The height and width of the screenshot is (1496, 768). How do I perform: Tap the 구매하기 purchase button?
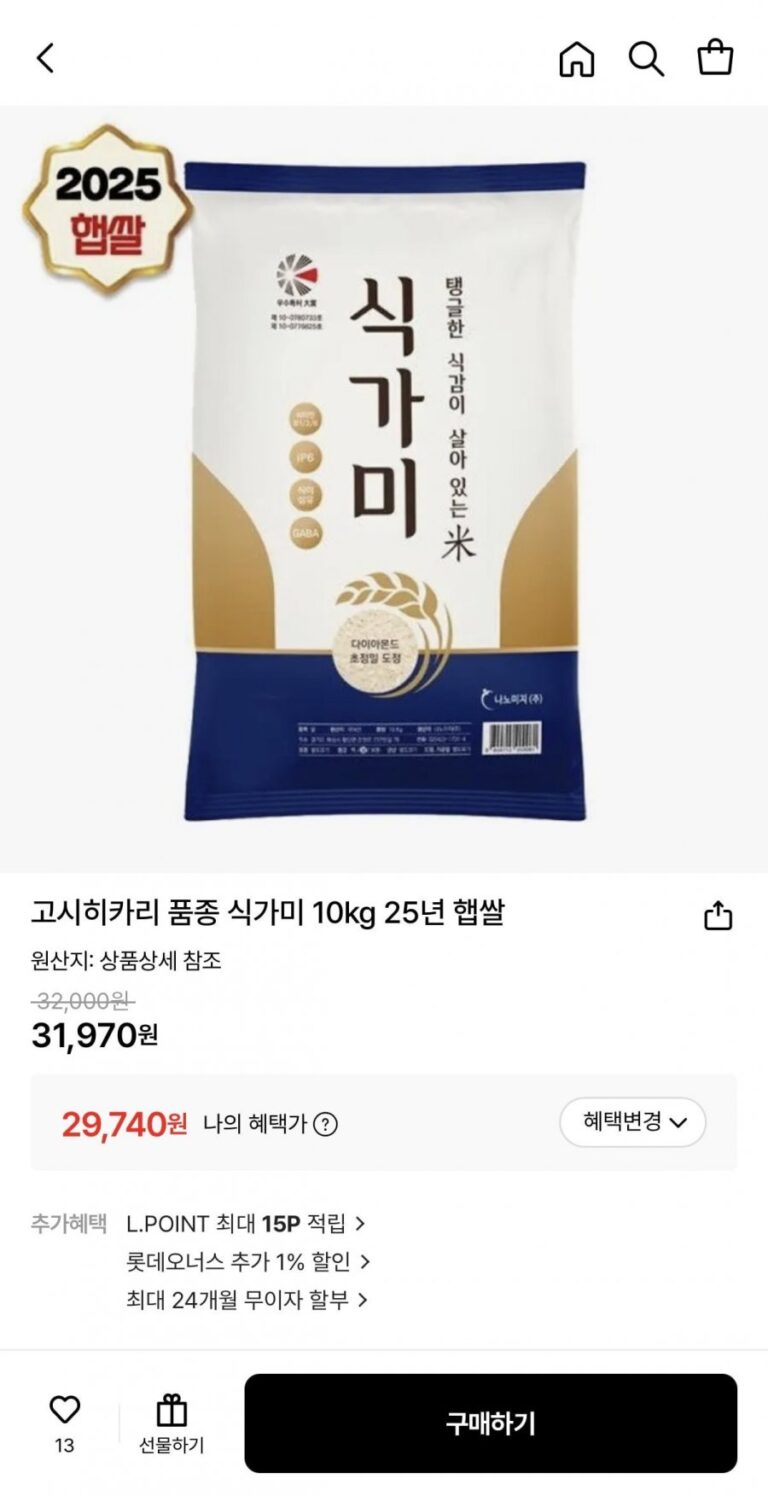(490, 1423)
